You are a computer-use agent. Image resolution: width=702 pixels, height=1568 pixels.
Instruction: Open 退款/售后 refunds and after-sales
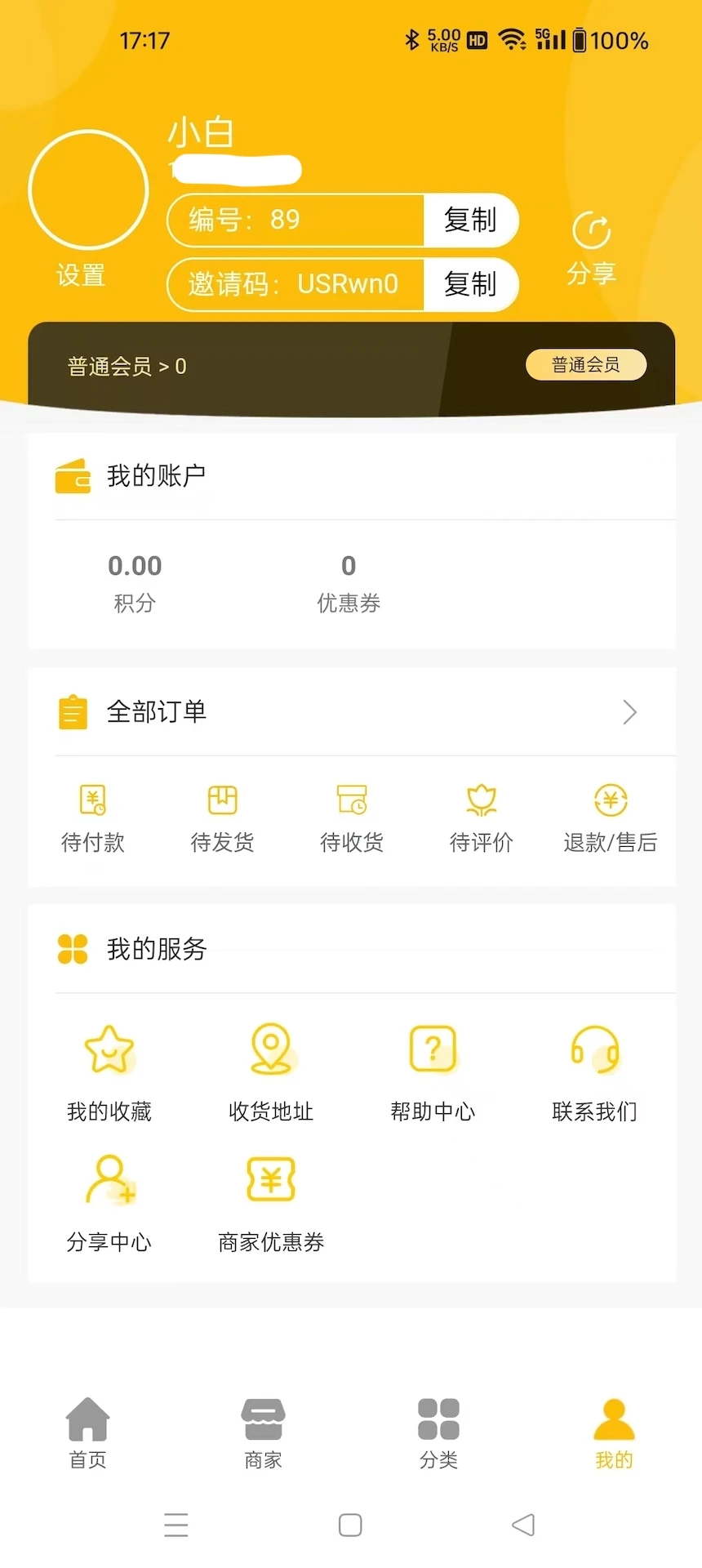610,817
